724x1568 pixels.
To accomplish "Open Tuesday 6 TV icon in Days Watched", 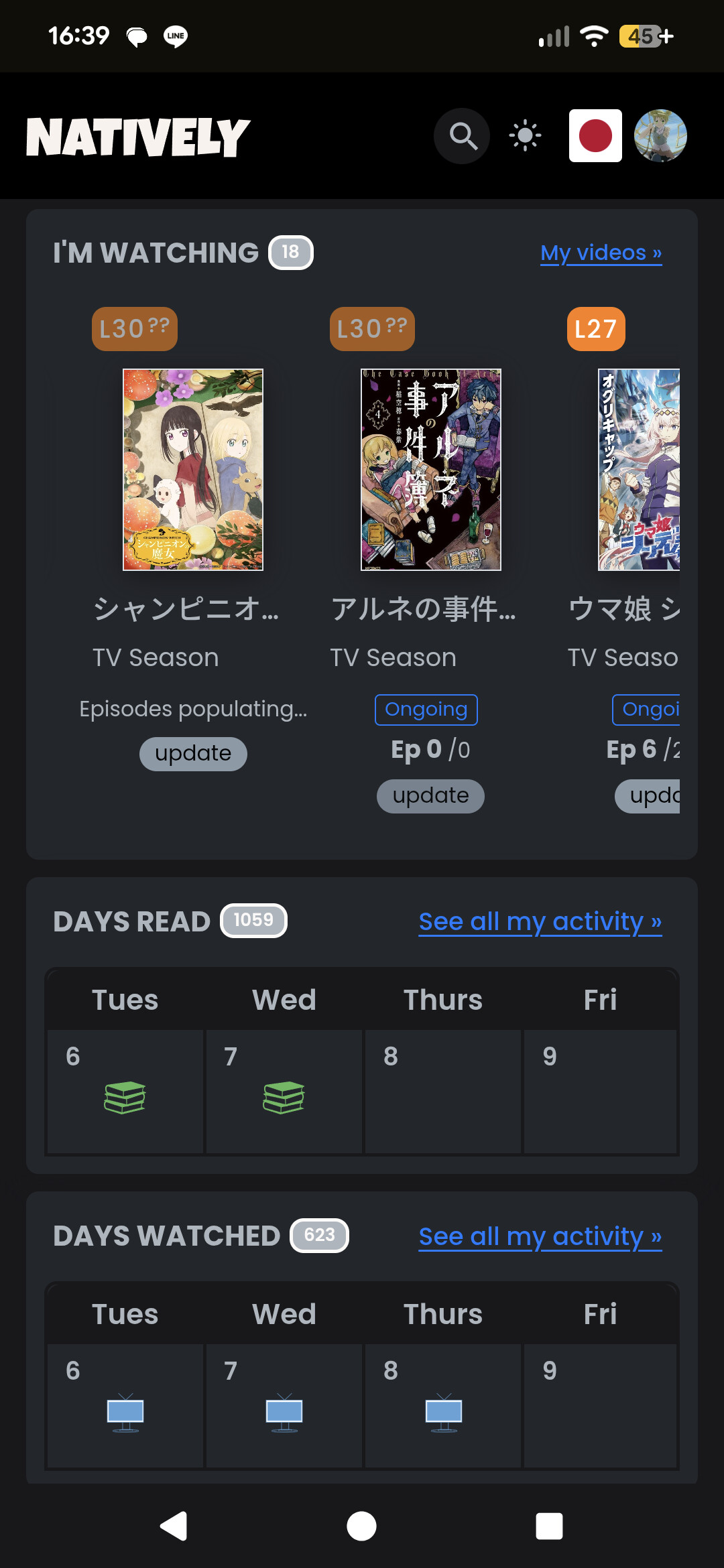I will pos(125,1412).
